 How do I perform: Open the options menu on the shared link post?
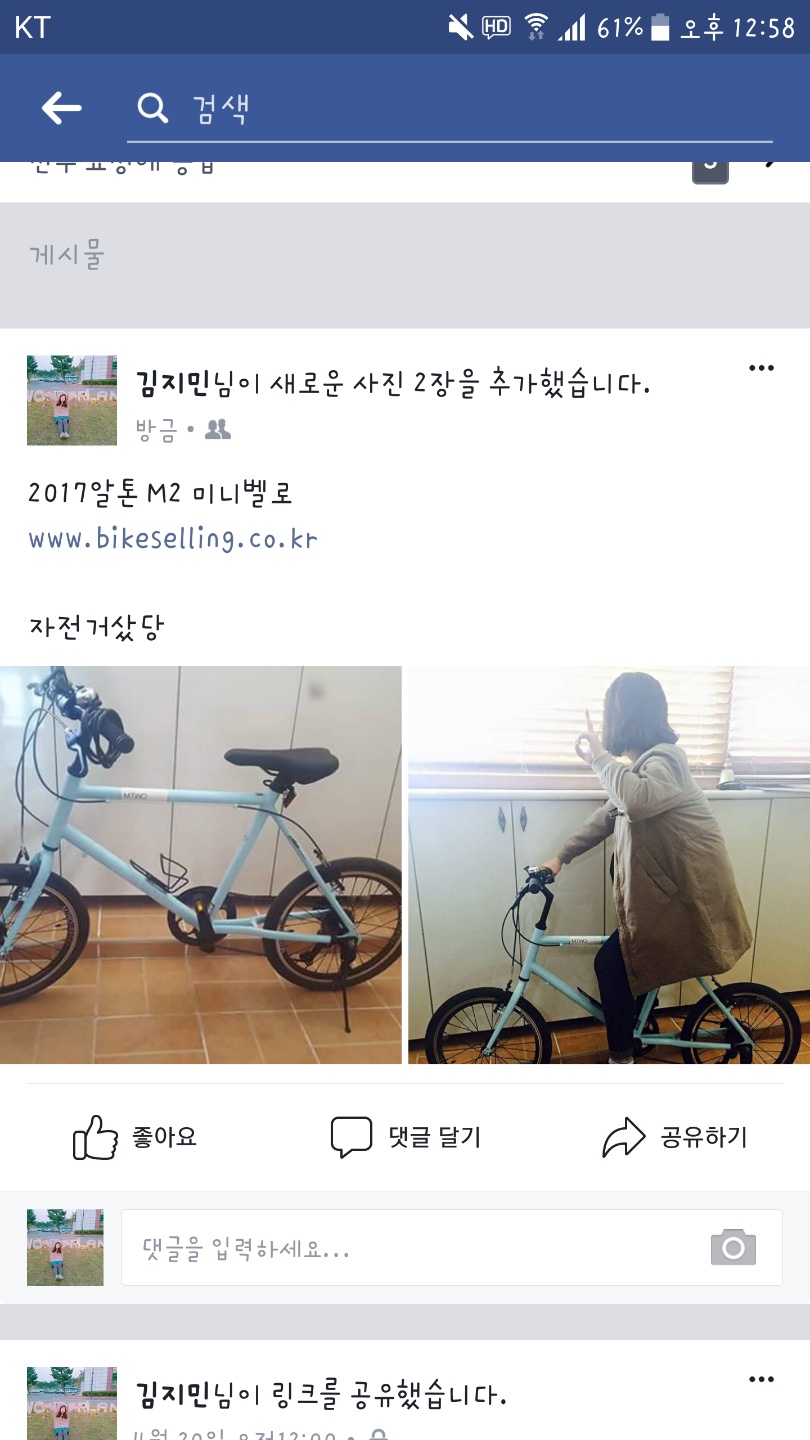click(761, 1380)
